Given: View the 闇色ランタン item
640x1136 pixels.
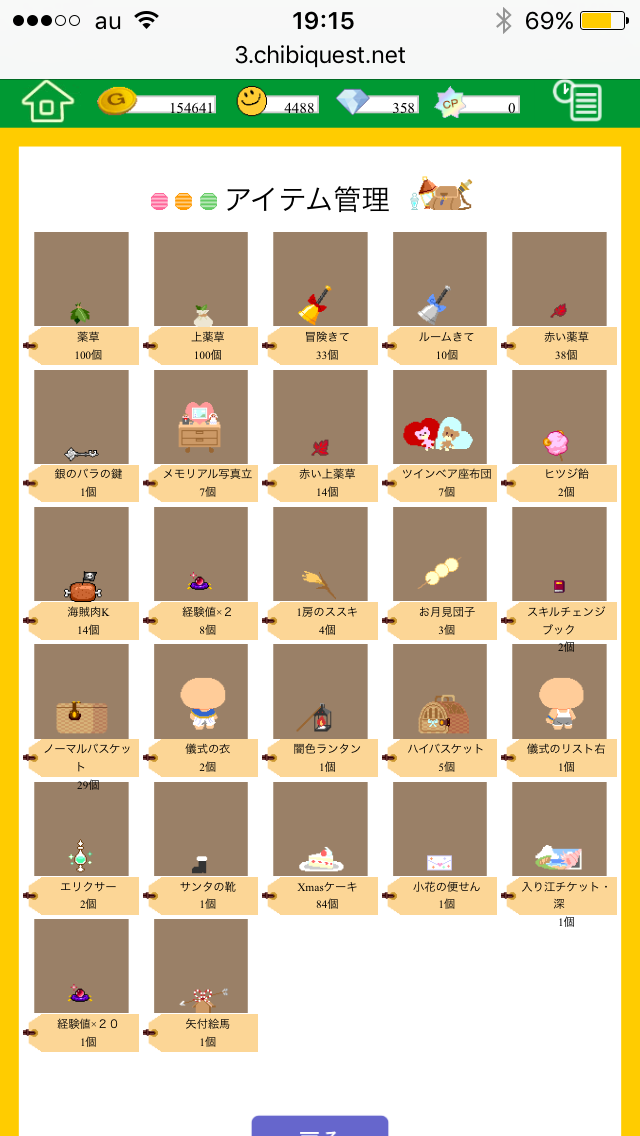Looking at the screenshot, I should (320, 692).
